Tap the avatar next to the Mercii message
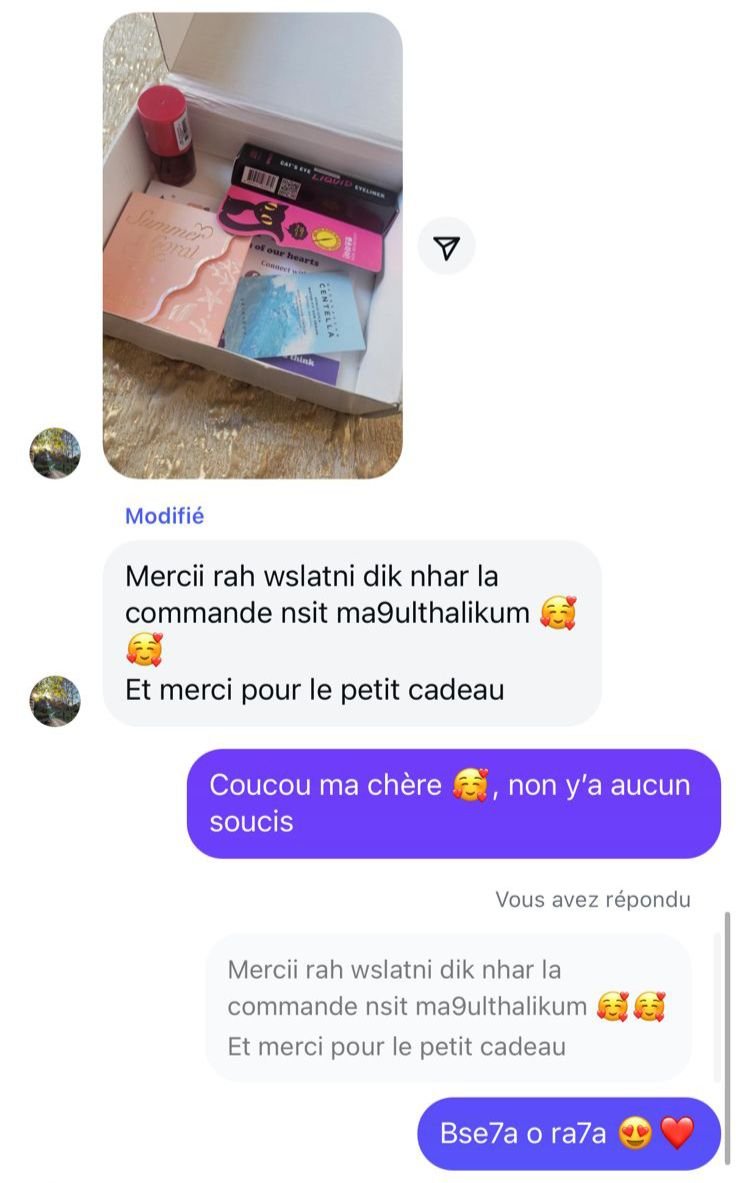The width and height of the screenshot is (736, 1183). click(55, 700)
